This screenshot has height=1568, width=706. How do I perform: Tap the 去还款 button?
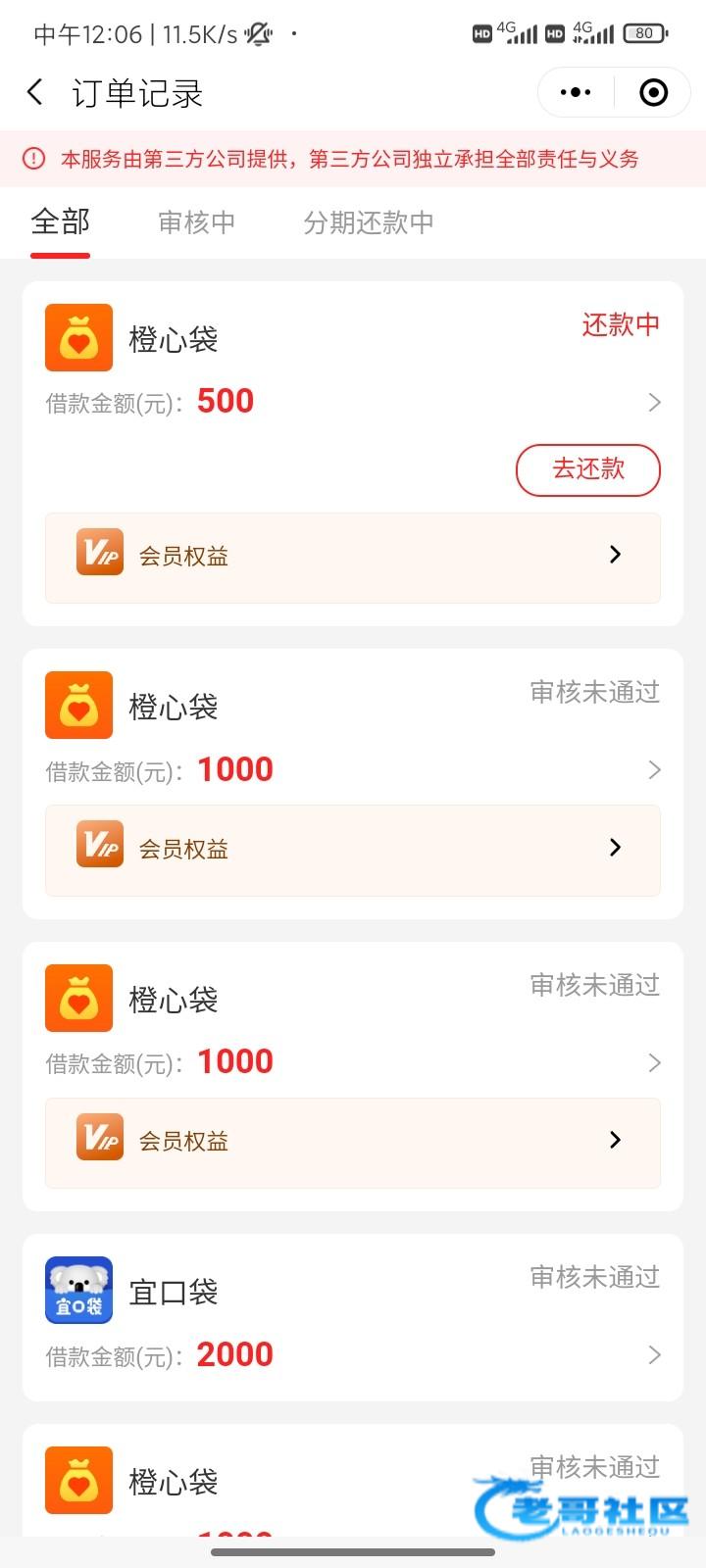587,469
